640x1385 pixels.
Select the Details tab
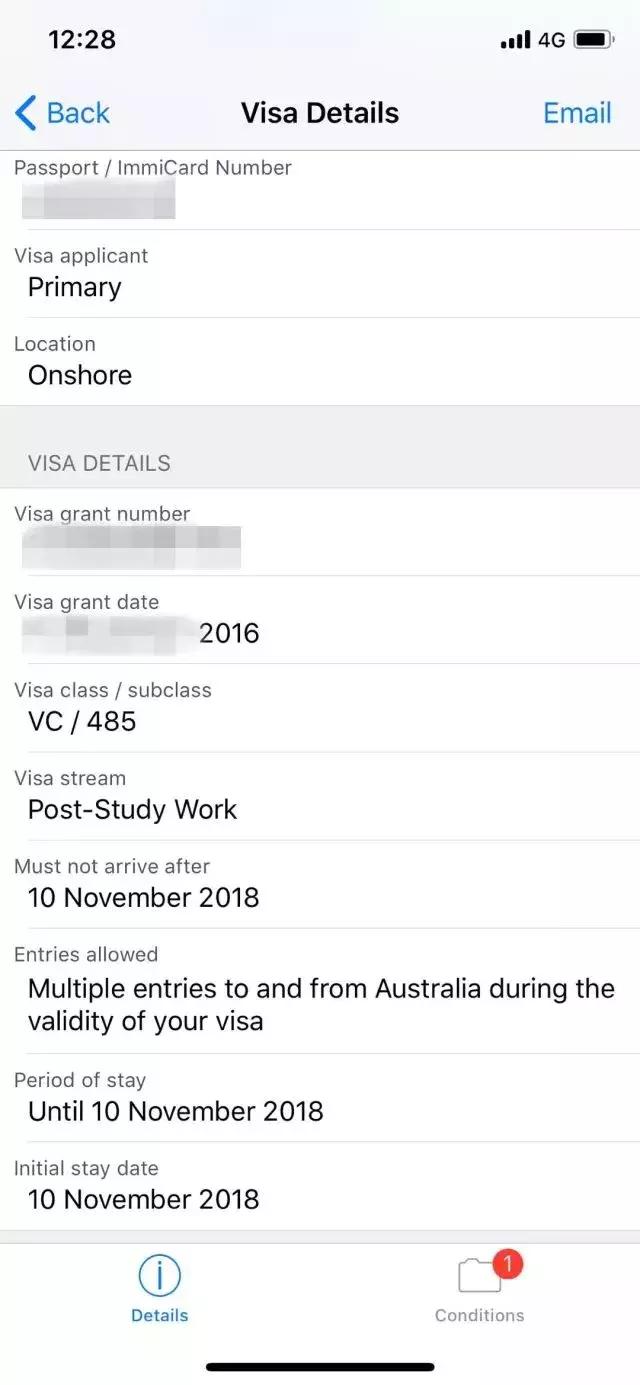coord(159,1289)
